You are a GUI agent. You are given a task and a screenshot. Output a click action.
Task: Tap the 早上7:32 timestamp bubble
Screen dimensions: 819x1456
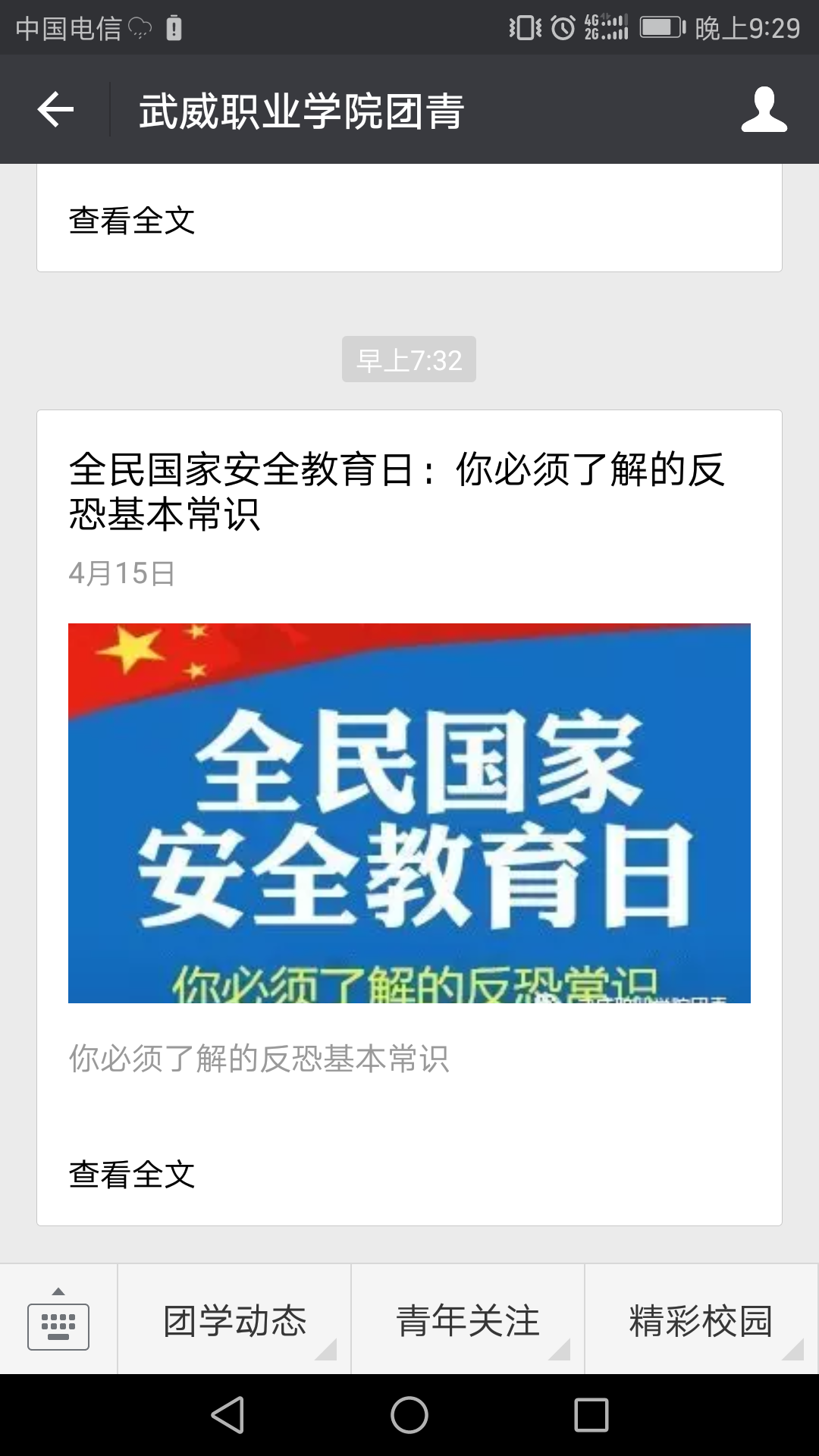409,361
